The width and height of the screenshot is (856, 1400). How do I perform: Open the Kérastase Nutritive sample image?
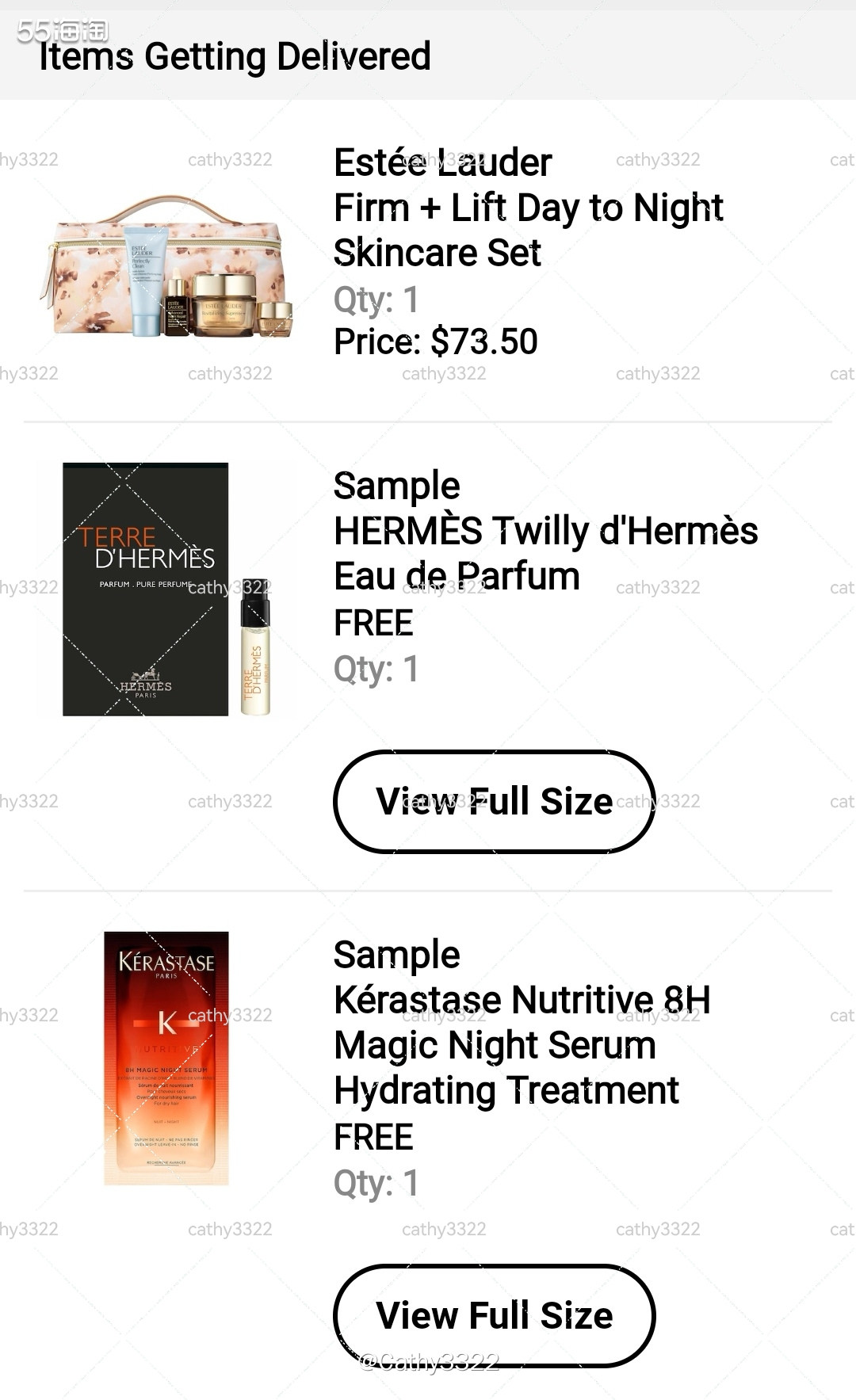[x=166, y=1059]
